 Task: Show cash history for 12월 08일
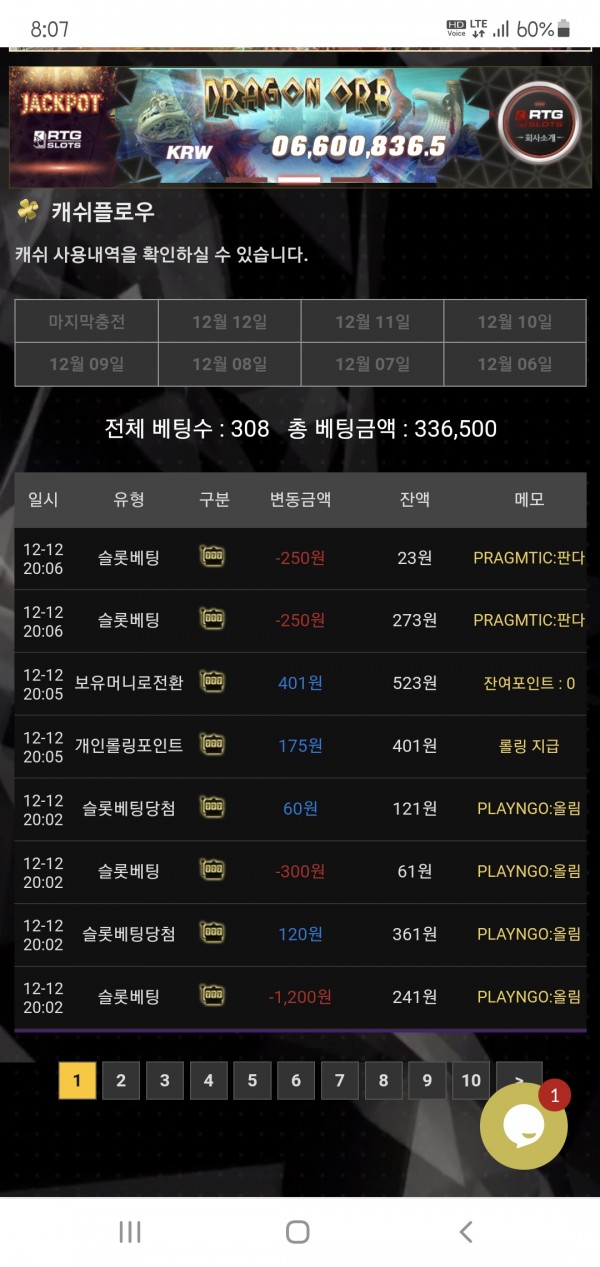229,364
